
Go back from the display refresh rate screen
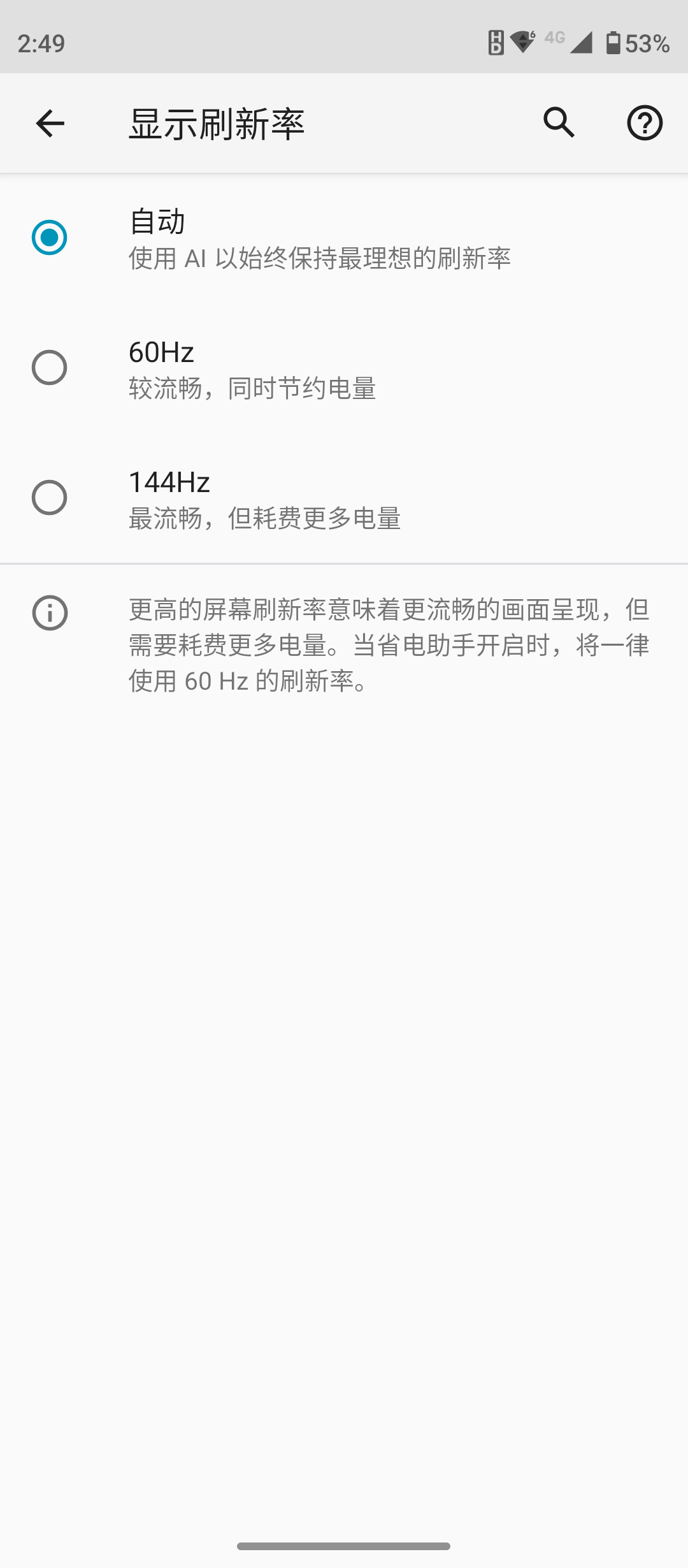pyautogui.click(x=50, y=123)
